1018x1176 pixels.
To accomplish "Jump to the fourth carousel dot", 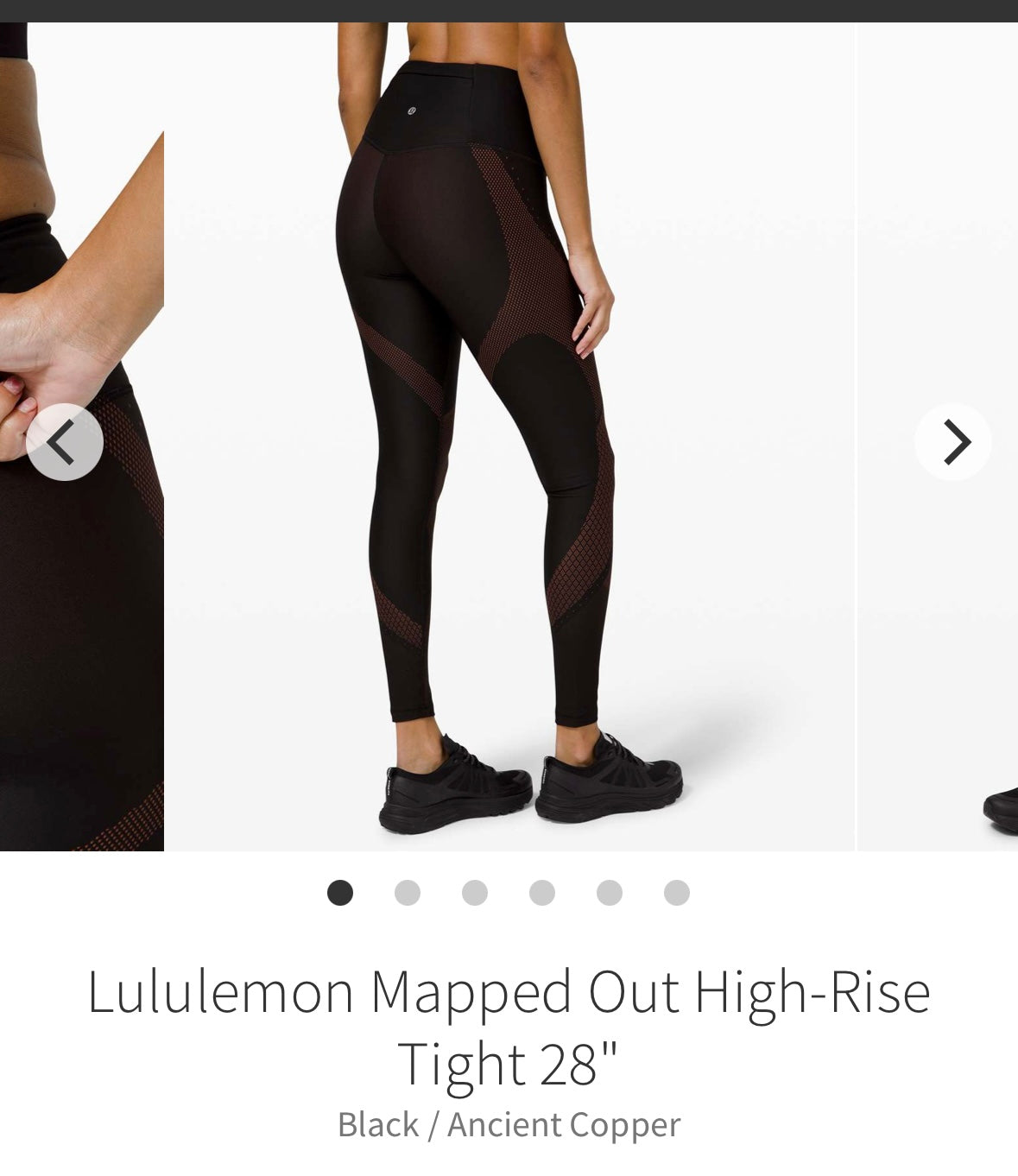I will point(542,893).
